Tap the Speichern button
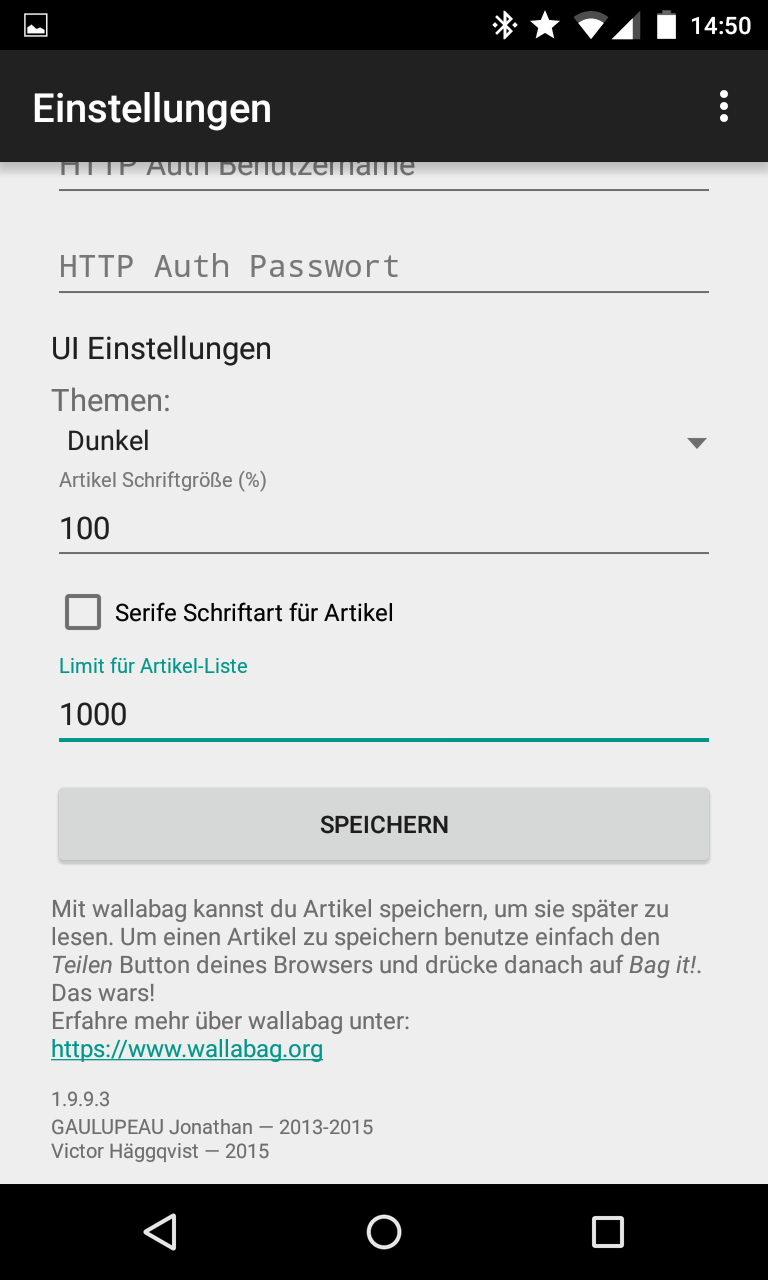 pos(383,824)
